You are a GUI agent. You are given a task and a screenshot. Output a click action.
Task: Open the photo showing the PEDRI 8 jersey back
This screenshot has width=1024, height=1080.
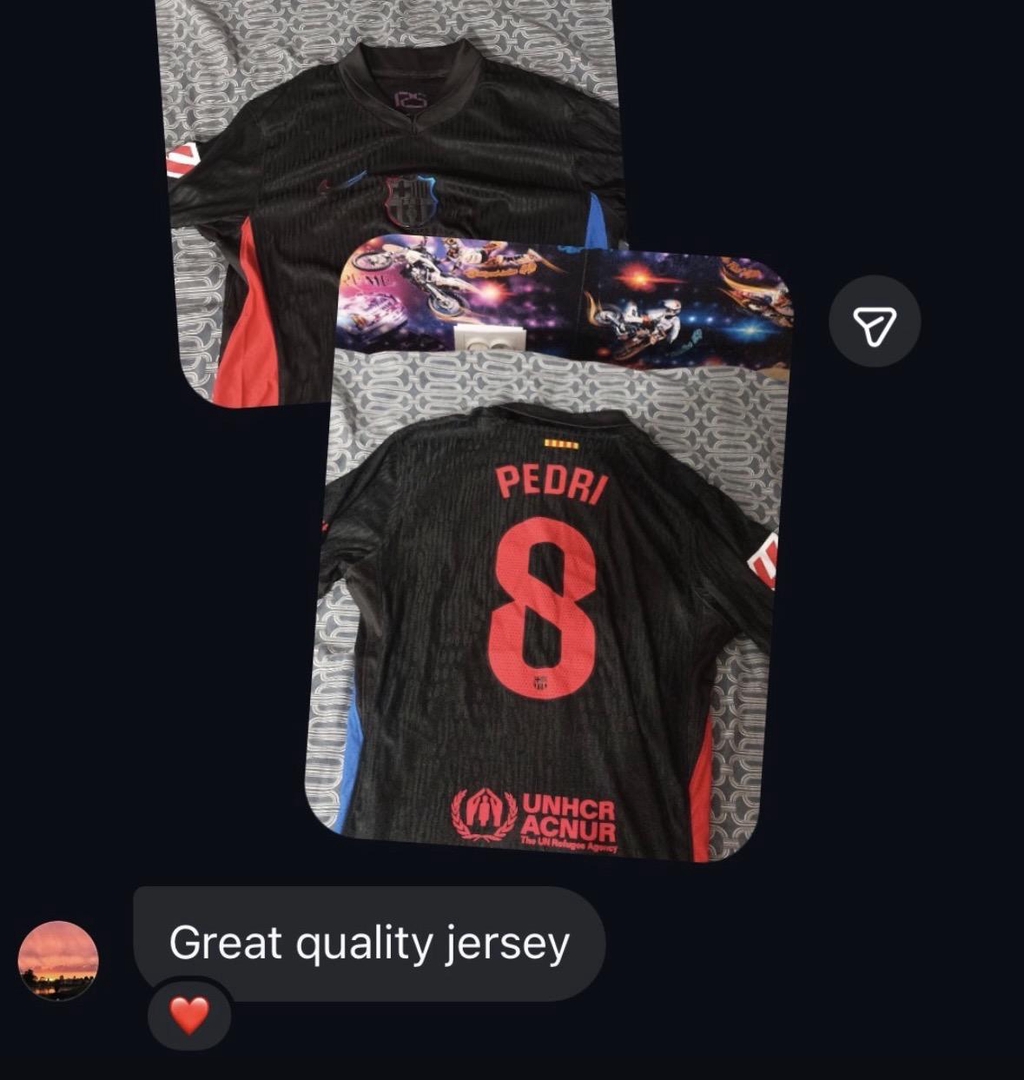tap(548, 600)
